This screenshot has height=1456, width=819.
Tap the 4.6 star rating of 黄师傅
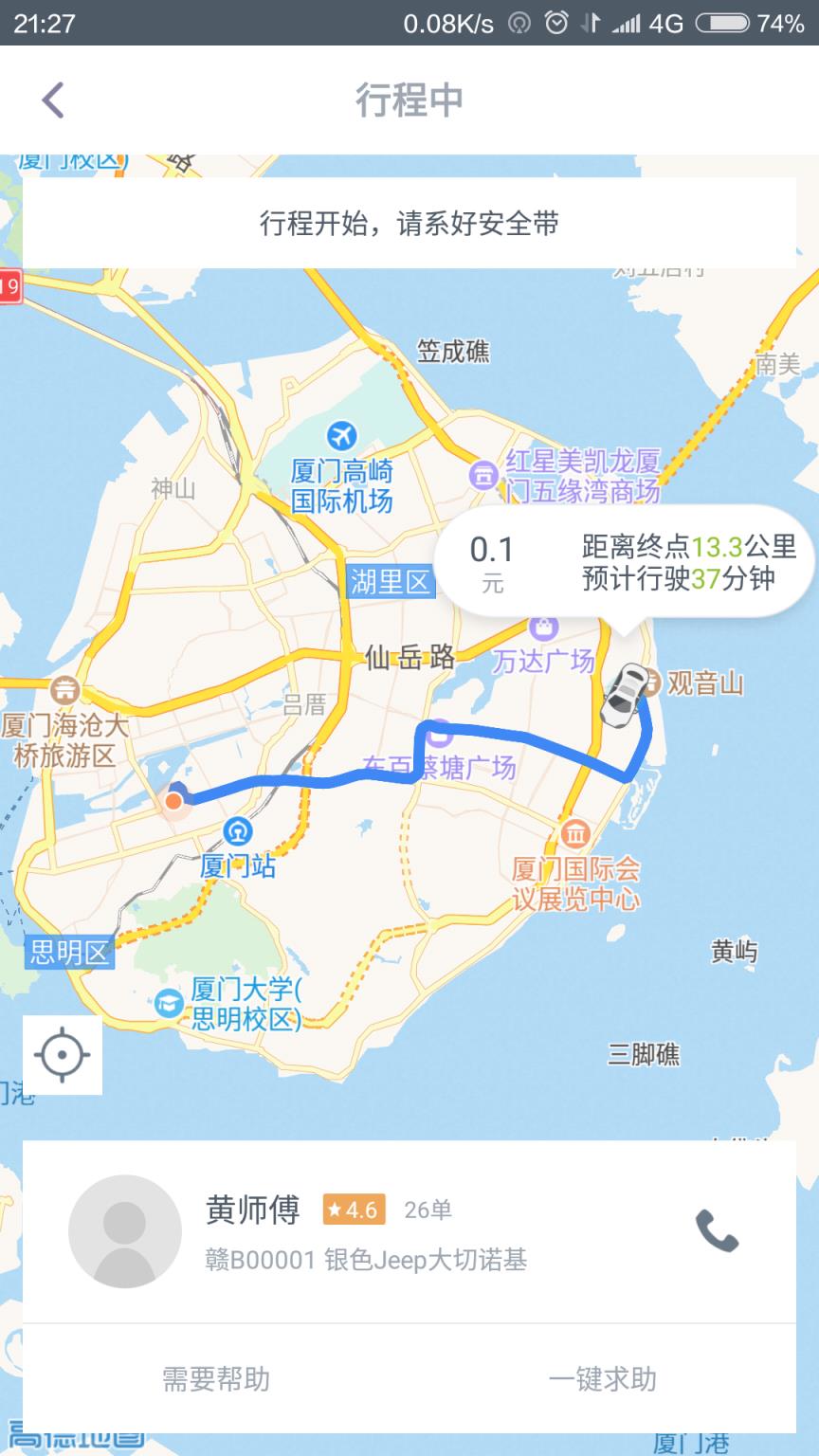click(355, 1210)
